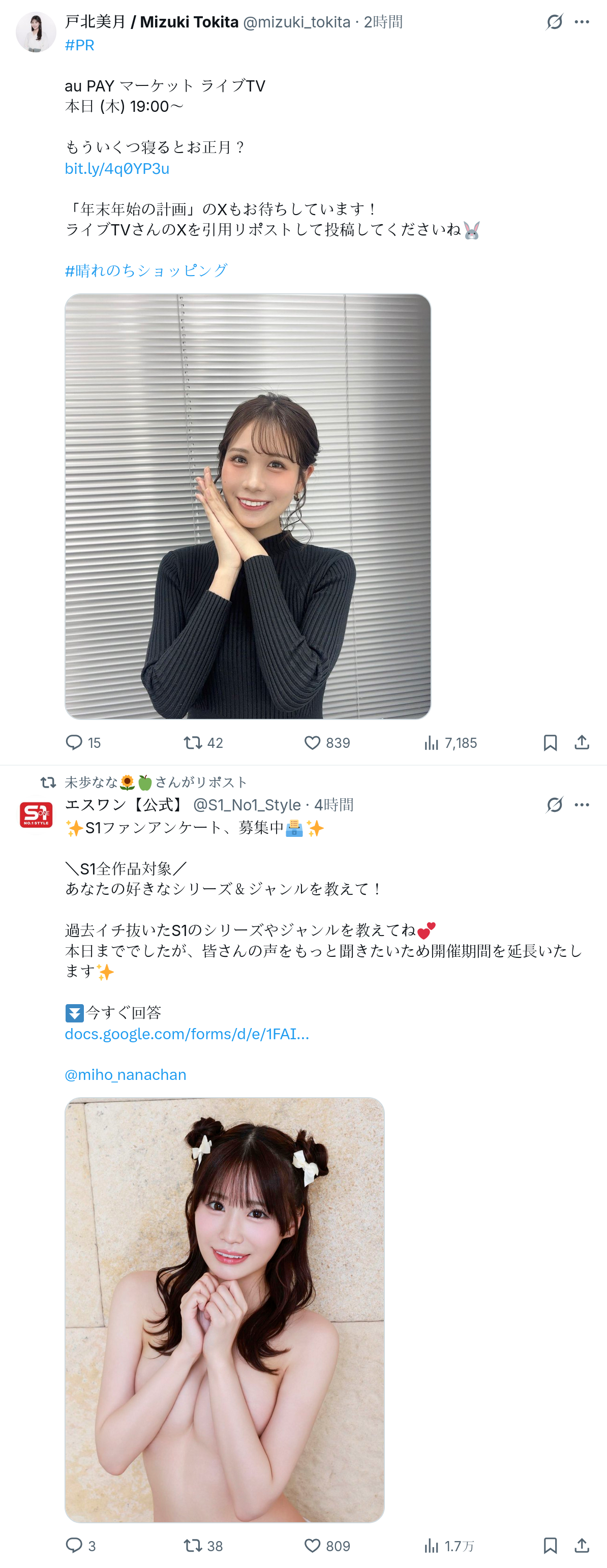Image resolution: width=607 pixels, height=1568 pixels.
Task: Repost the エスワン【公式】 post
Action: [x=193, y=1545]
